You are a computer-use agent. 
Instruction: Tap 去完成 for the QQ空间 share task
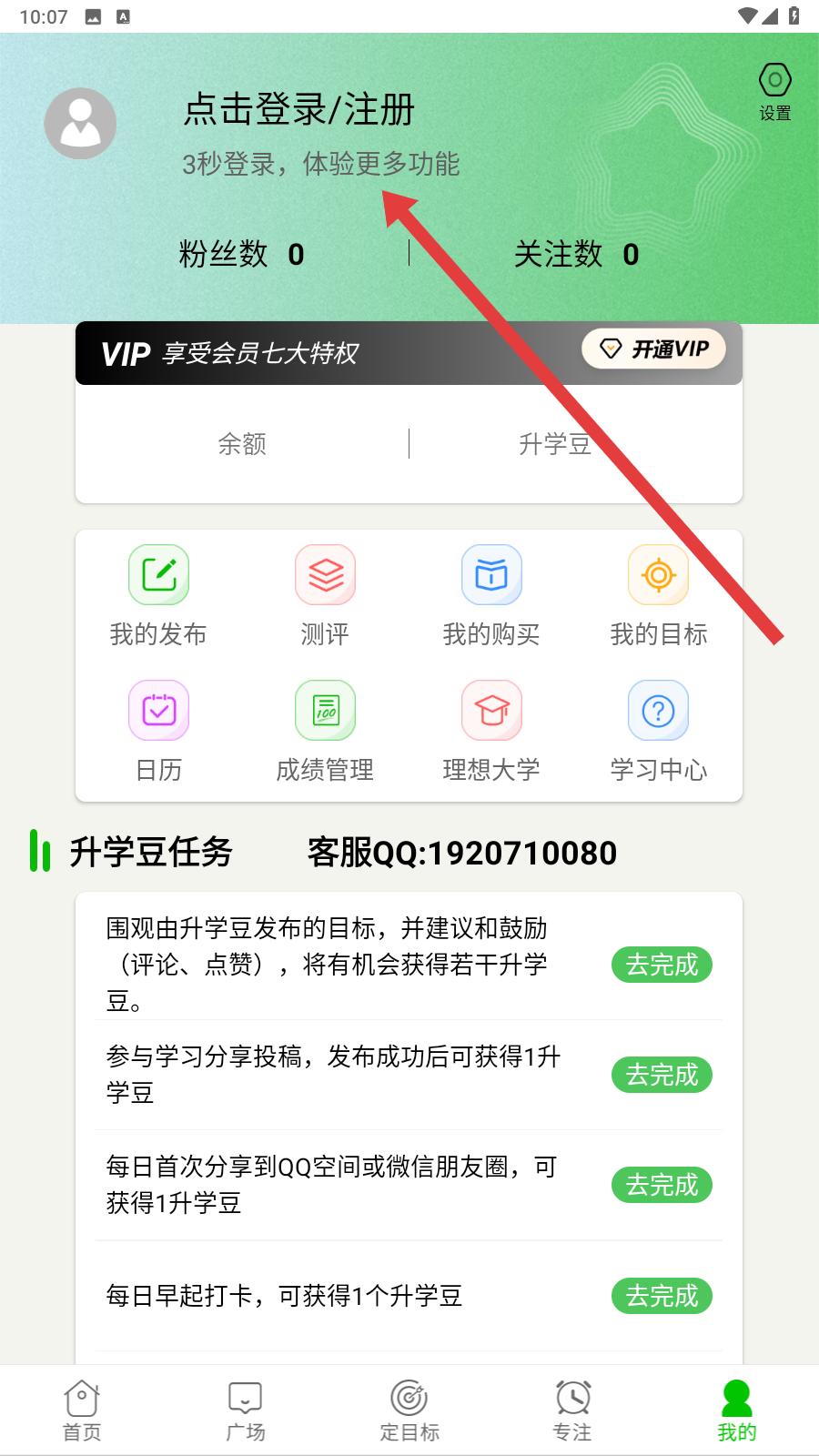tap(662, 1185)
